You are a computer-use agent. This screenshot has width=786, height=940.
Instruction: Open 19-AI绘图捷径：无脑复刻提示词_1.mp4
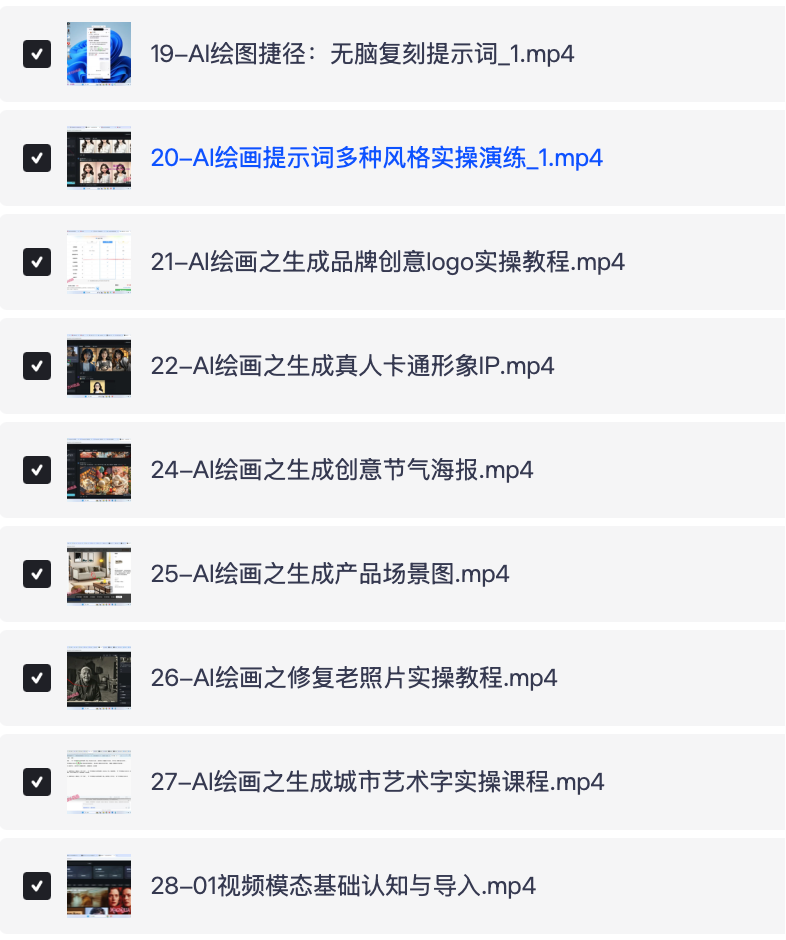(362, 54)
